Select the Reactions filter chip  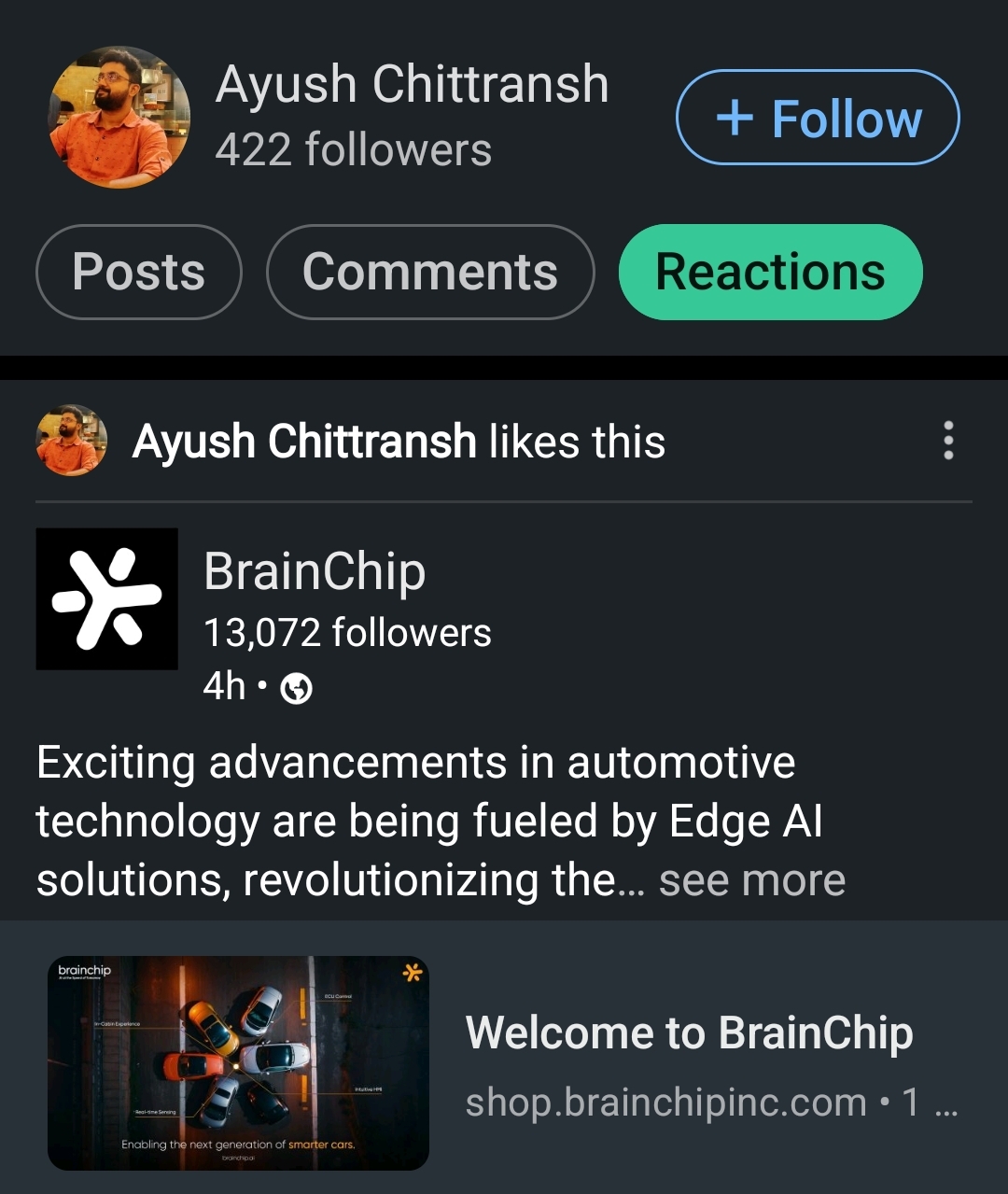coord(770,272)
